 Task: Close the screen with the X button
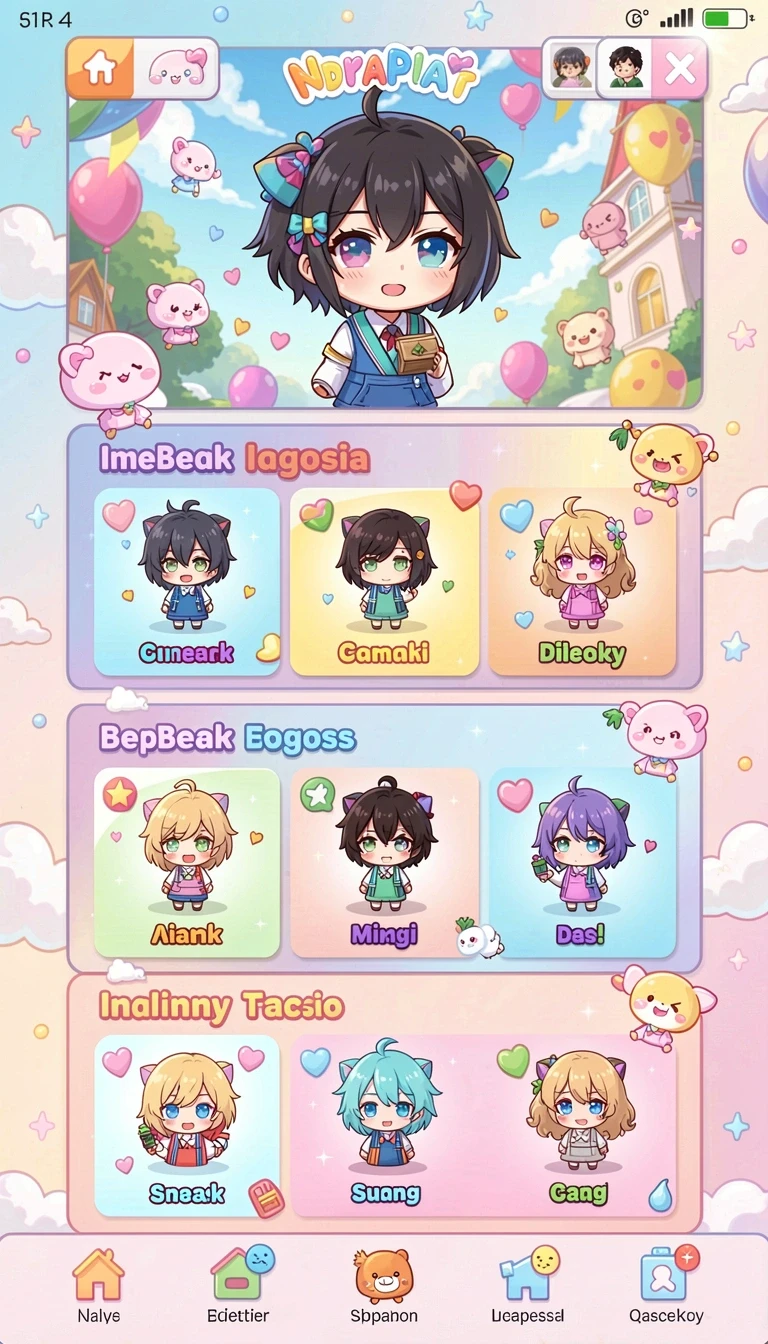pyautogui.click(x=679, y=68)
